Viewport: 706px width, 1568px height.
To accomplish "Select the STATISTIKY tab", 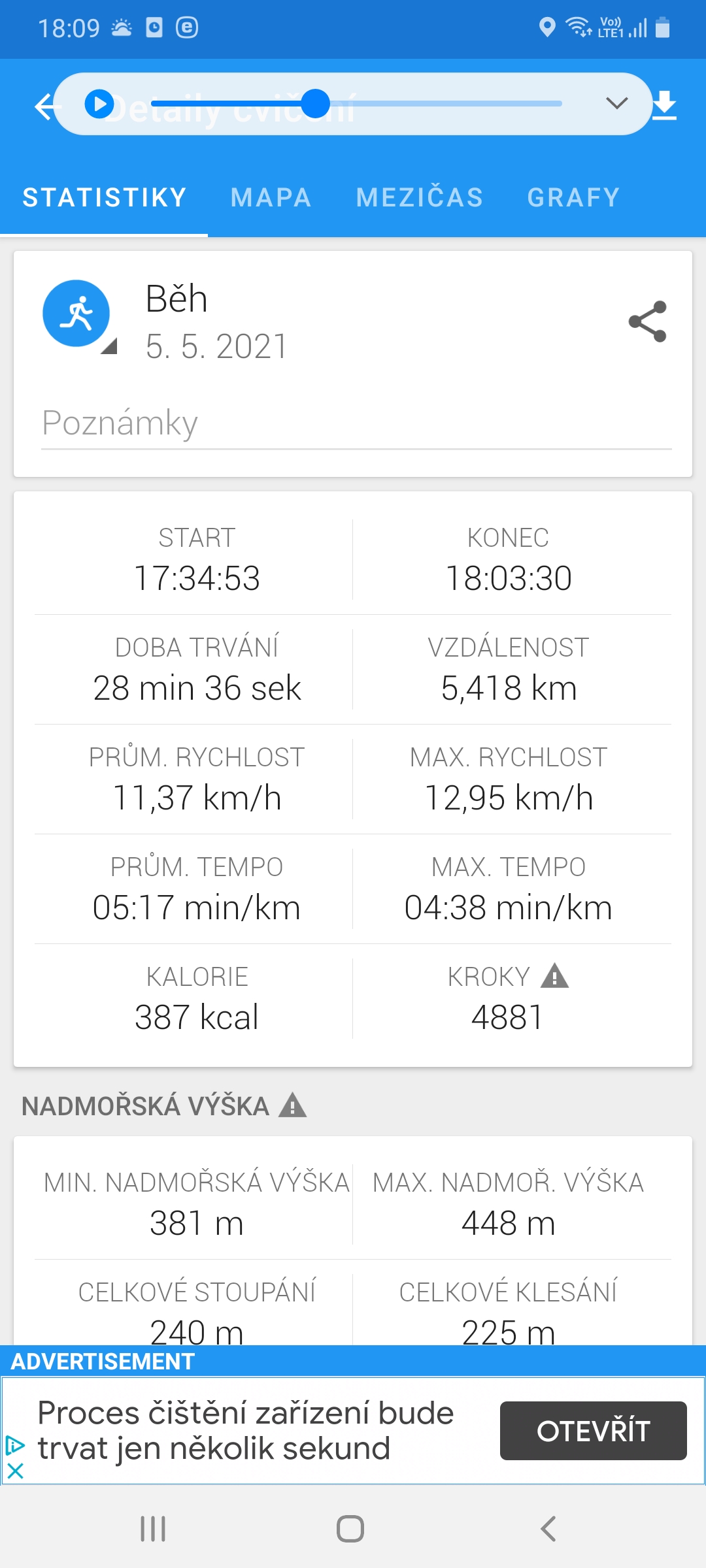I will point(105,197).
